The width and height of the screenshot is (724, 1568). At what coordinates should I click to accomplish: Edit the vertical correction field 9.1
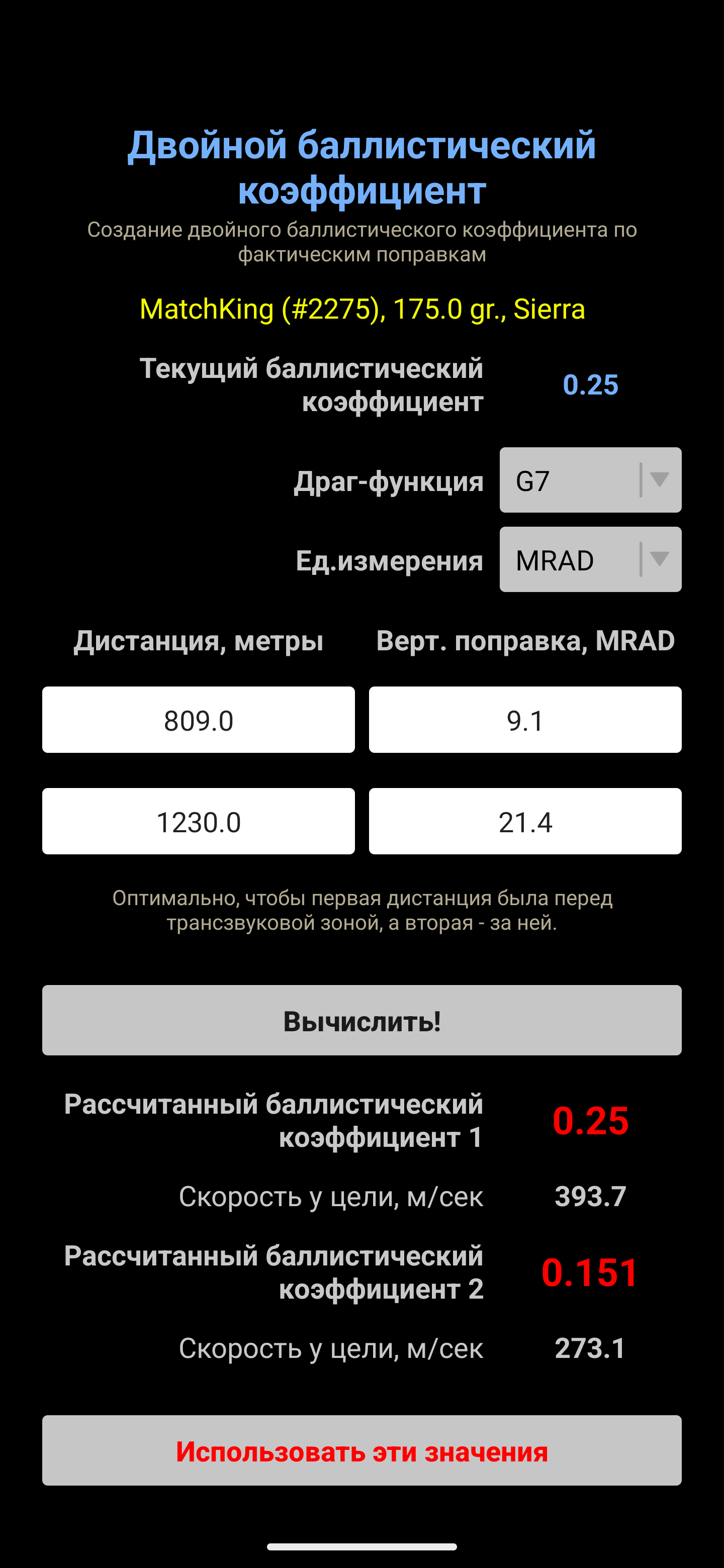(x=525, y=720)
